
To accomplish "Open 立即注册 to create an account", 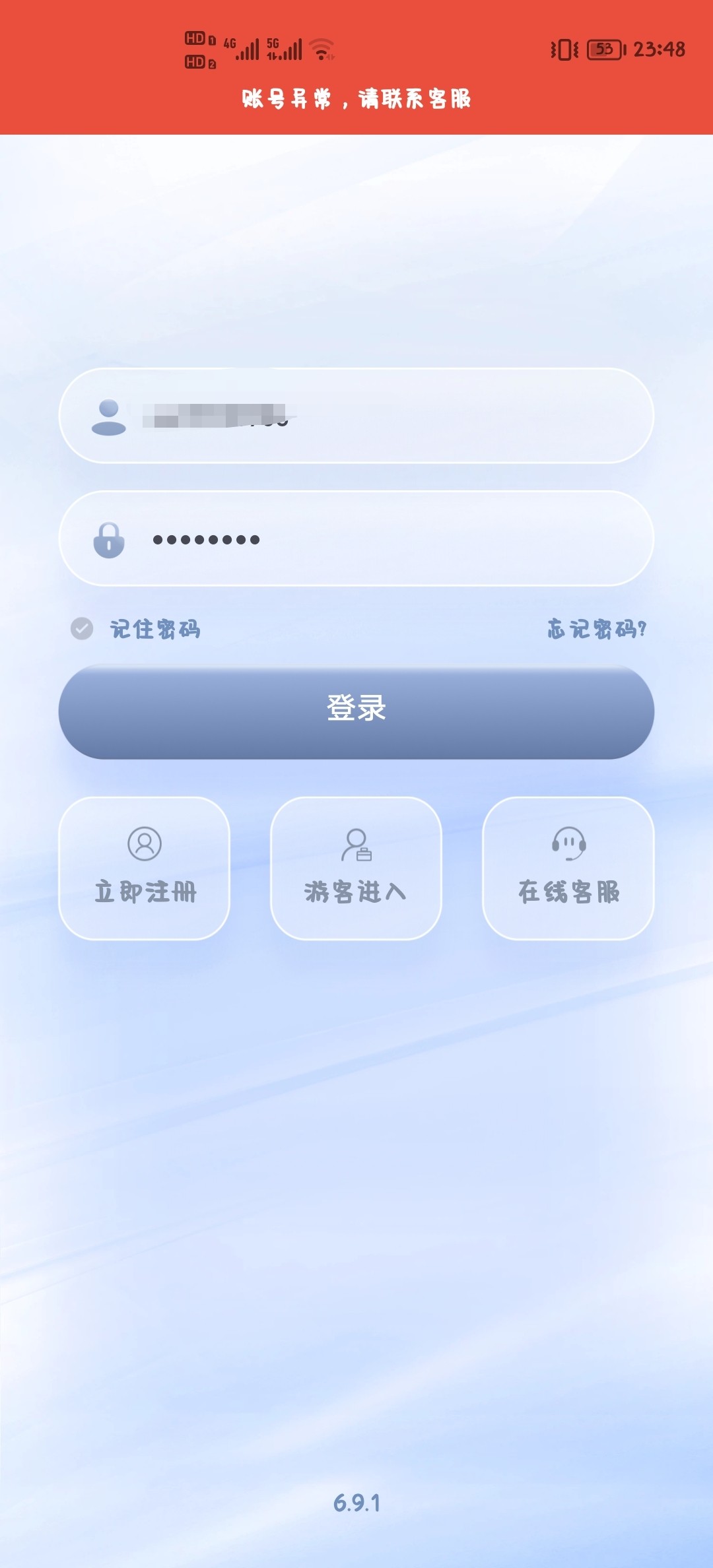I will pos(145,868).
